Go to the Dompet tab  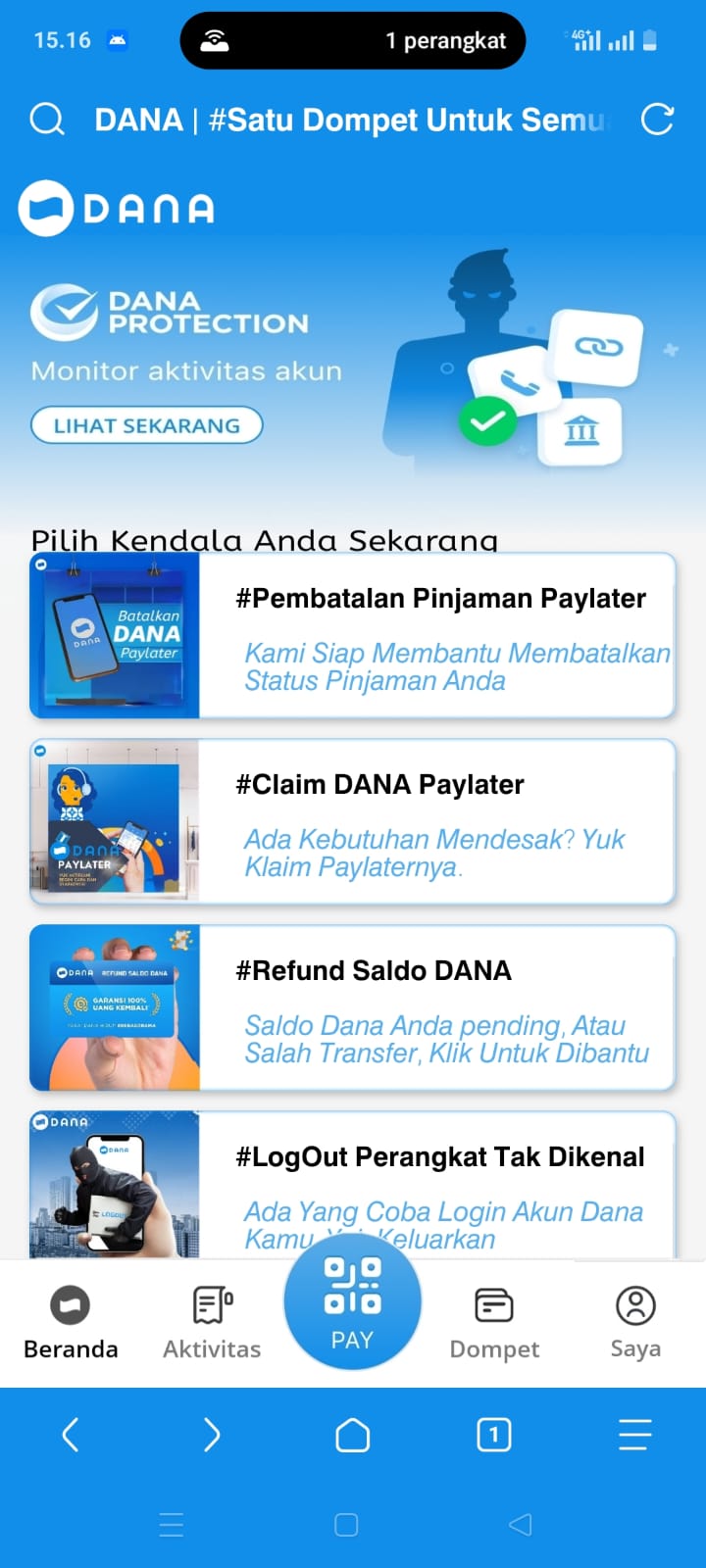coord(494,1323)
